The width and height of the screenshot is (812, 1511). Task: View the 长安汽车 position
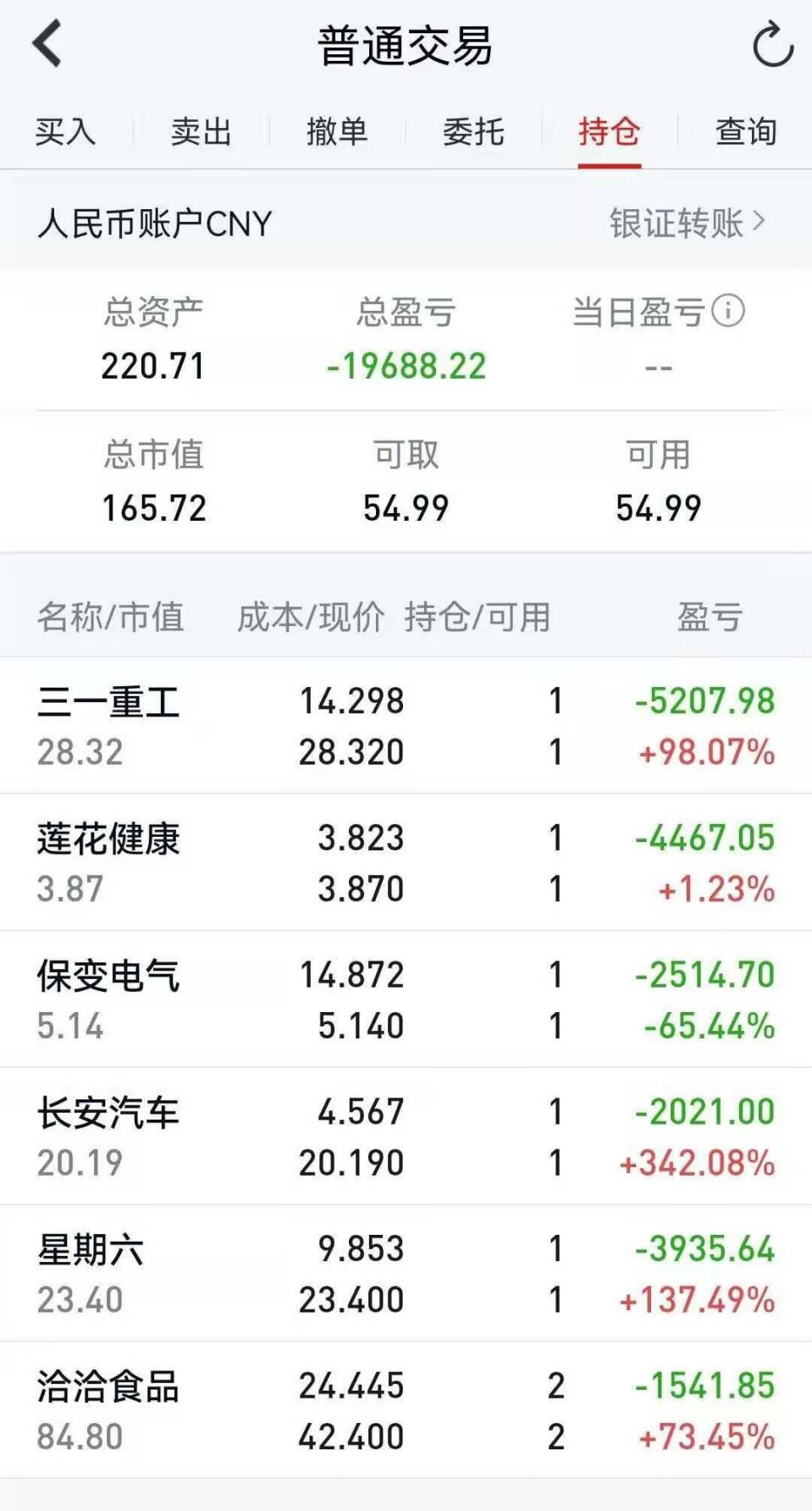(406, 1137)
